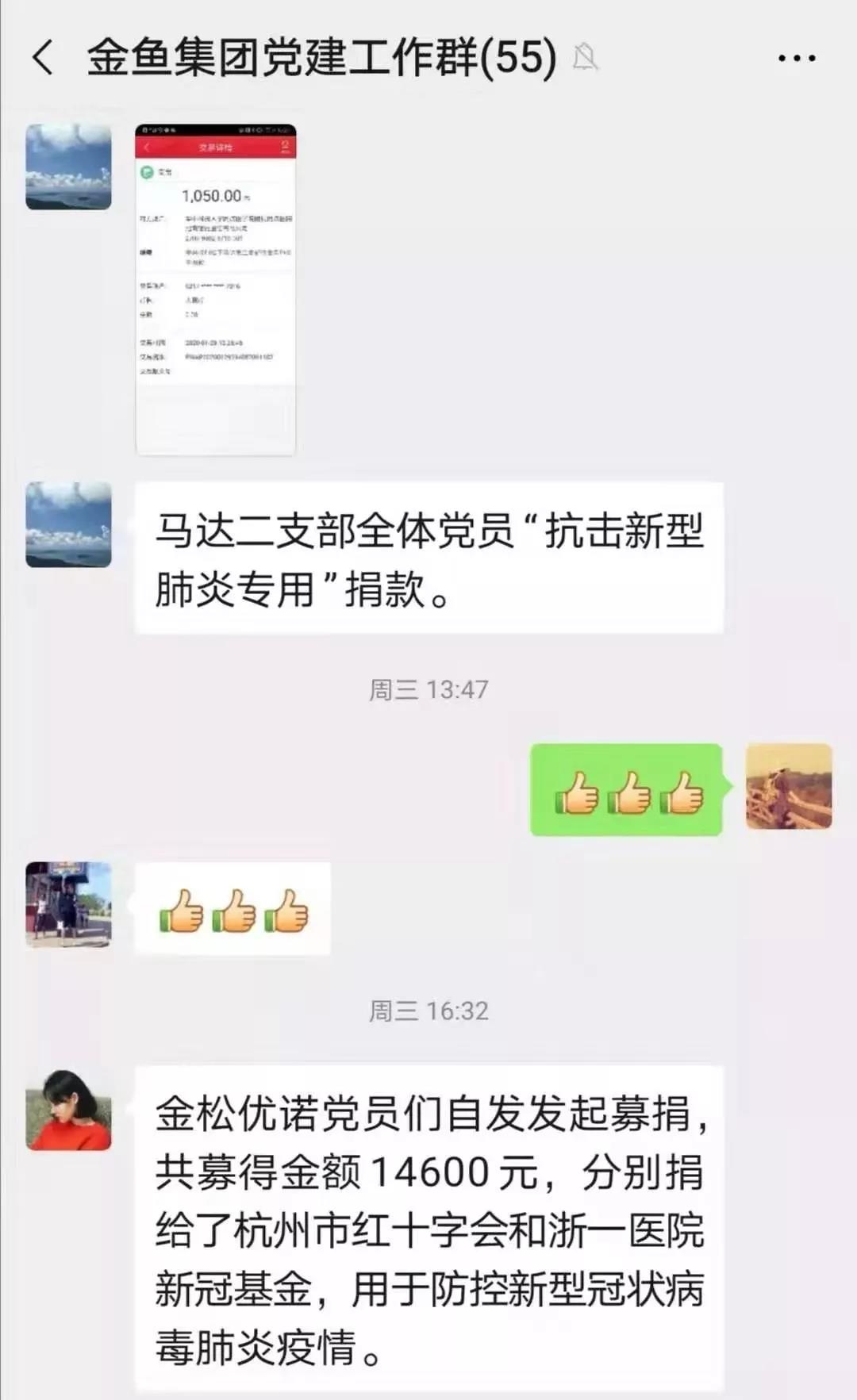Open avatar of the white thumbs-up sender
This screenshot has width=857, height=1400.
(68, 905)
